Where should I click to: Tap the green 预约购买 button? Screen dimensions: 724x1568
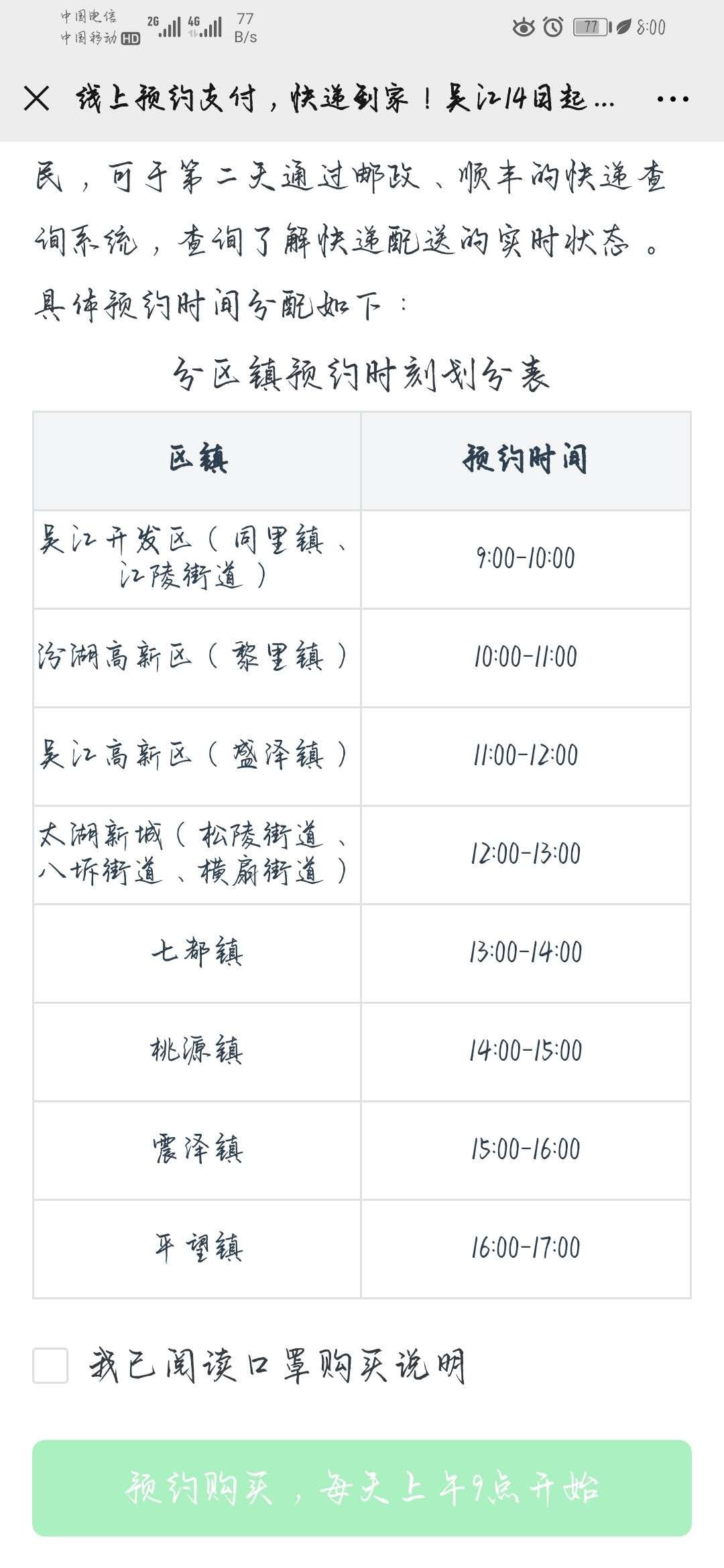[x=362, y=1488]
